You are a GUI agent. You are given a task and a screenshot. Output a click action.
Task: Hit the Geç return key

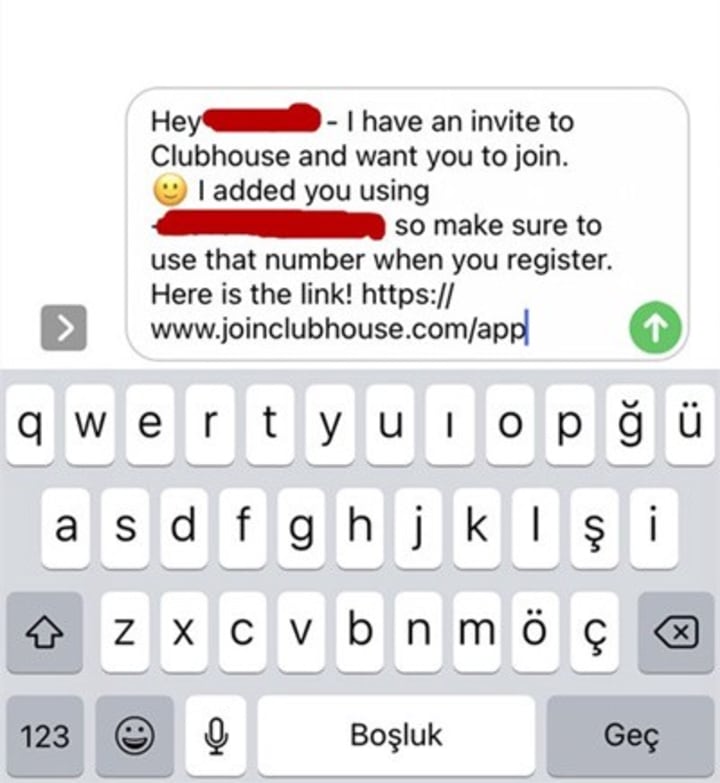(x=631, y=737)
